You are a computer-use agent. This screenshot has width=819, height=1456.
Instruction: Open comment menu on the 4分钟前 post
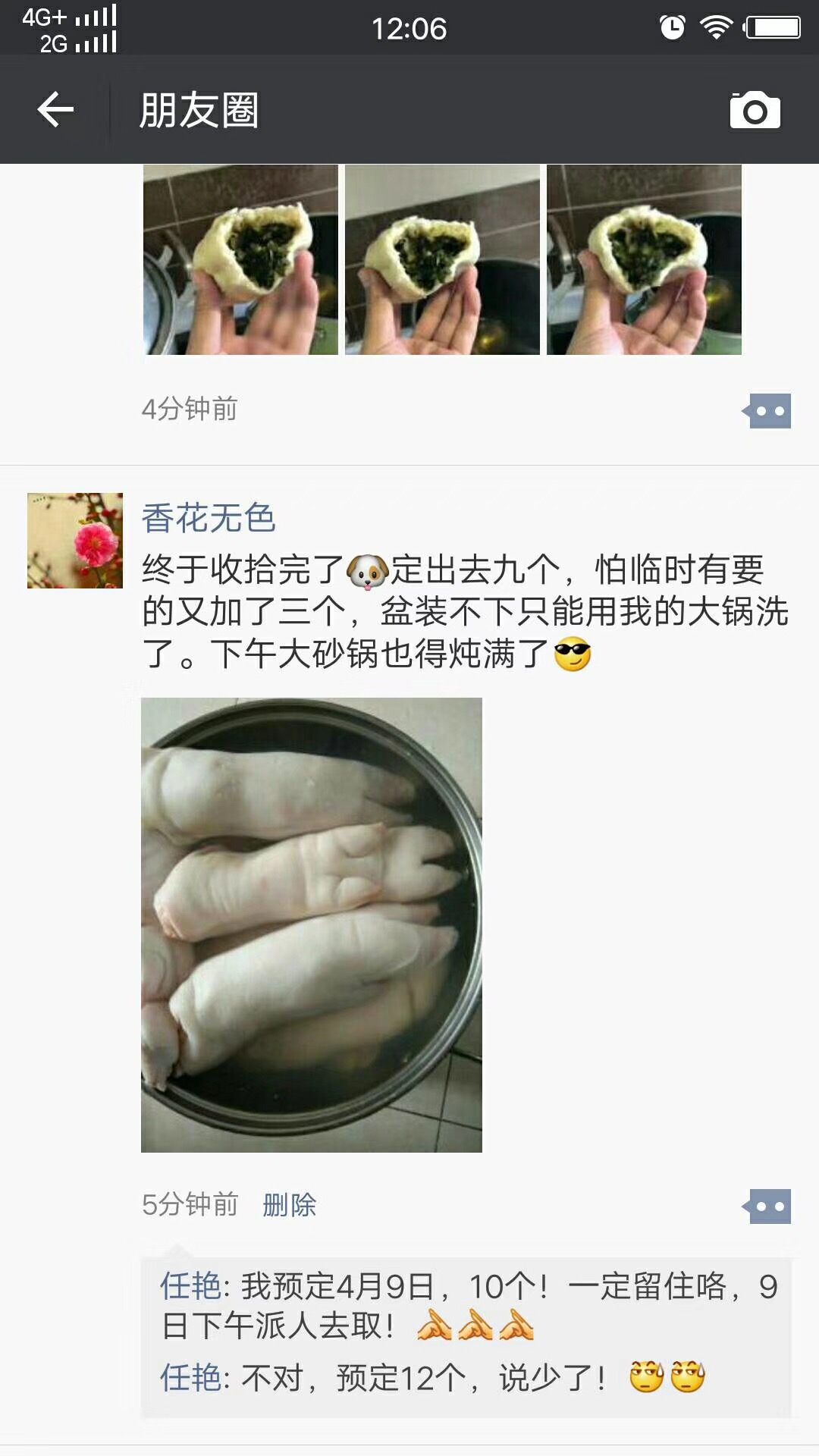[x=768, y=411]
